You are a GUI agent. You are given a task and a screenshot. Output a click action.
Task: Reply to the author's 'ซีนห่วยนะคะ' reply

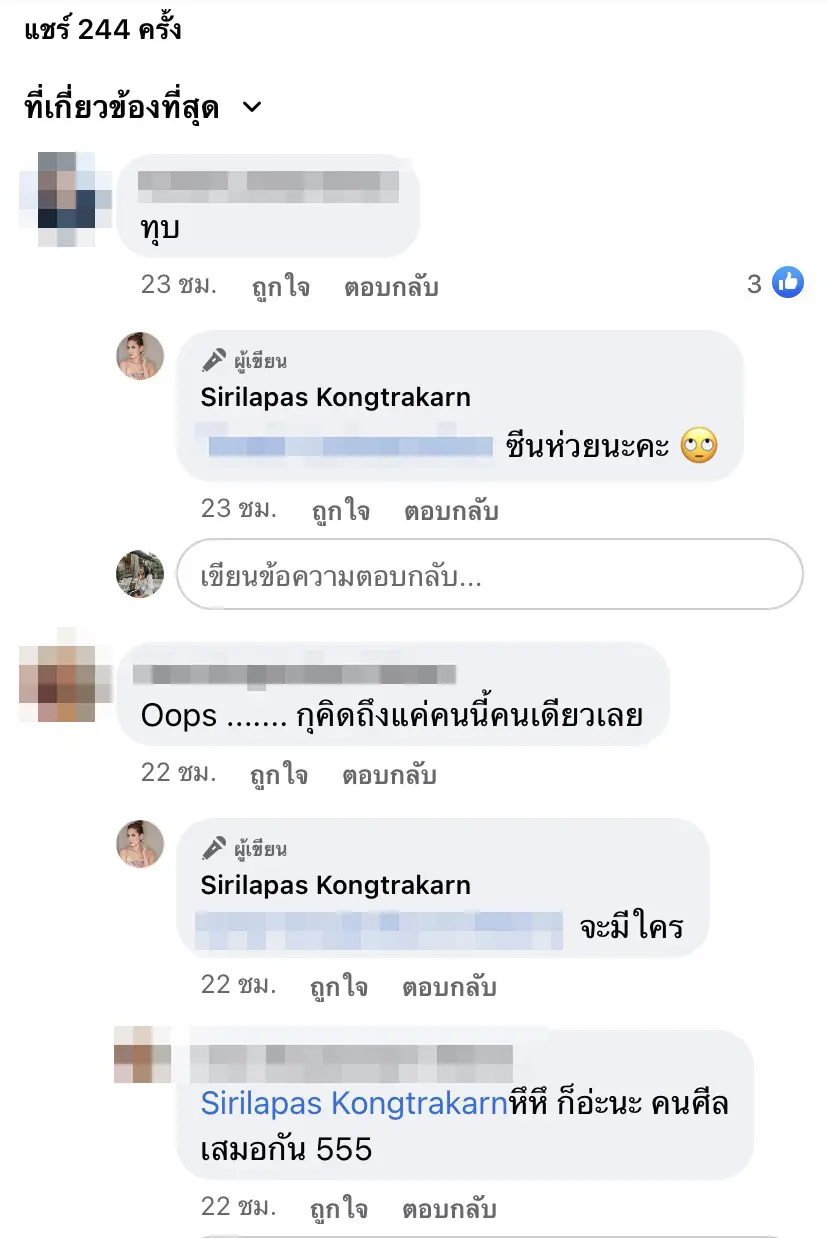tap(451, 511)
